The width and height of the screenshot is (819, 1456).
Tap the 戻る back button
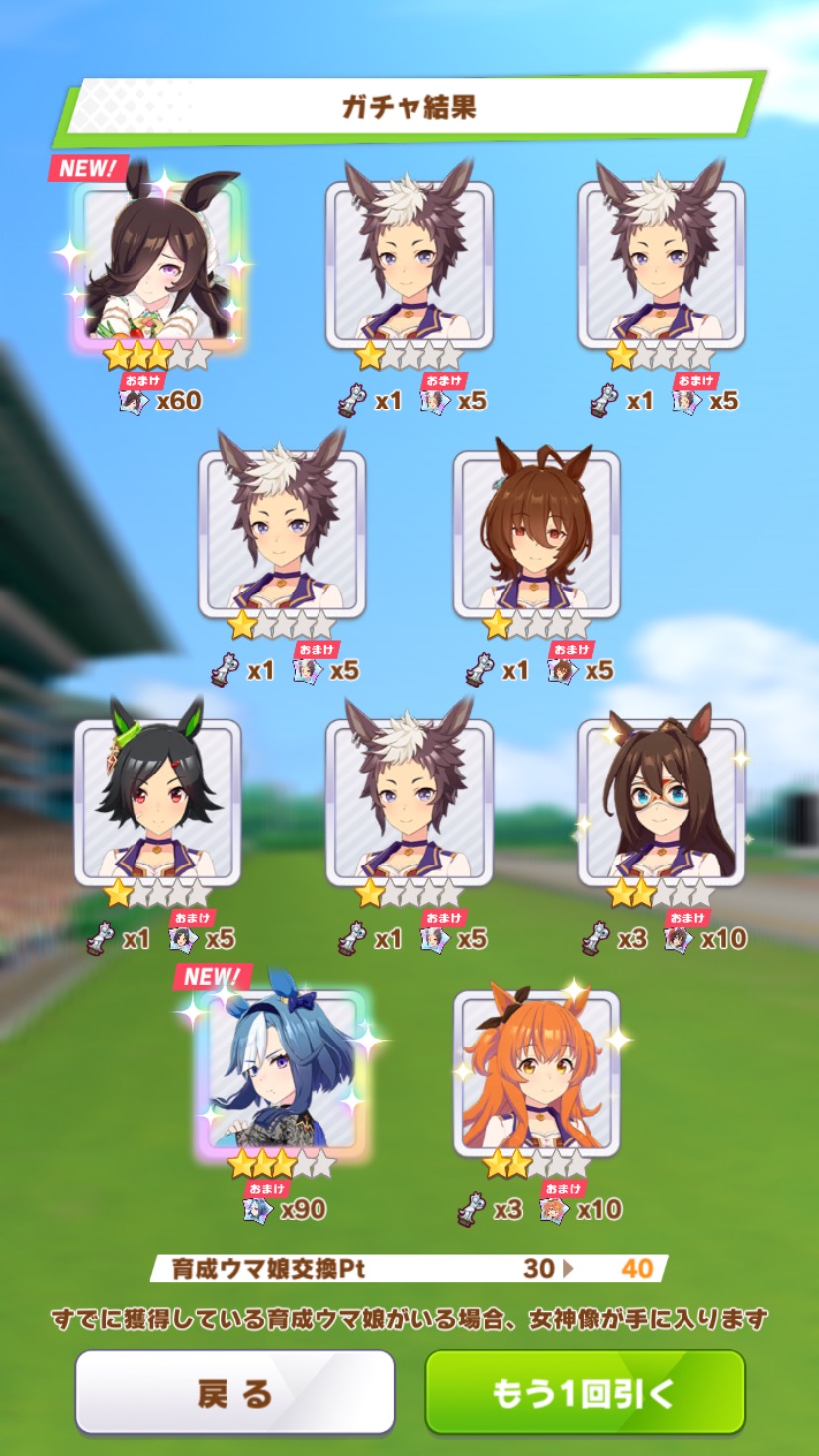(x=234, y=1393)
